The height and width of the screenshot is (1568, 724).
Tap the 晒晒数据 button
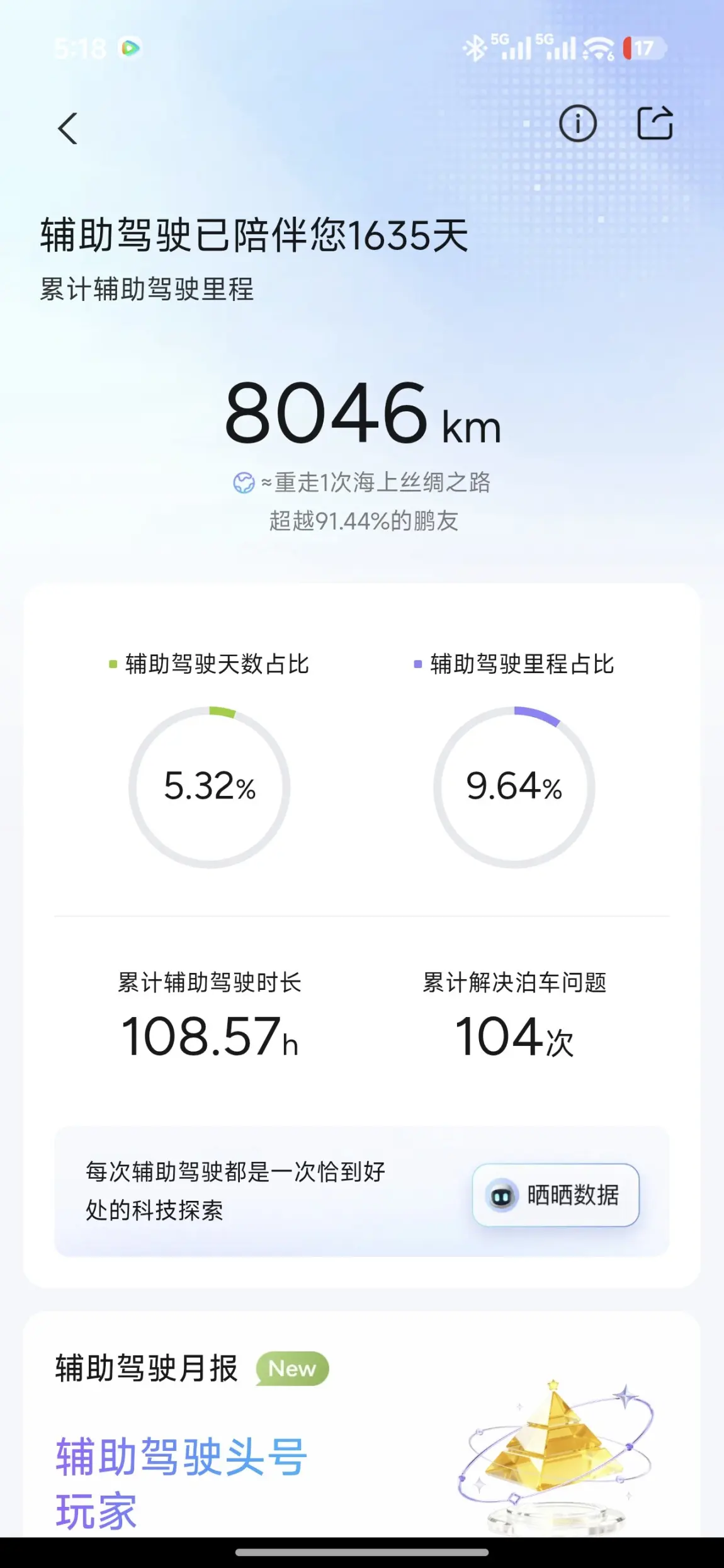coord(556,1195)
